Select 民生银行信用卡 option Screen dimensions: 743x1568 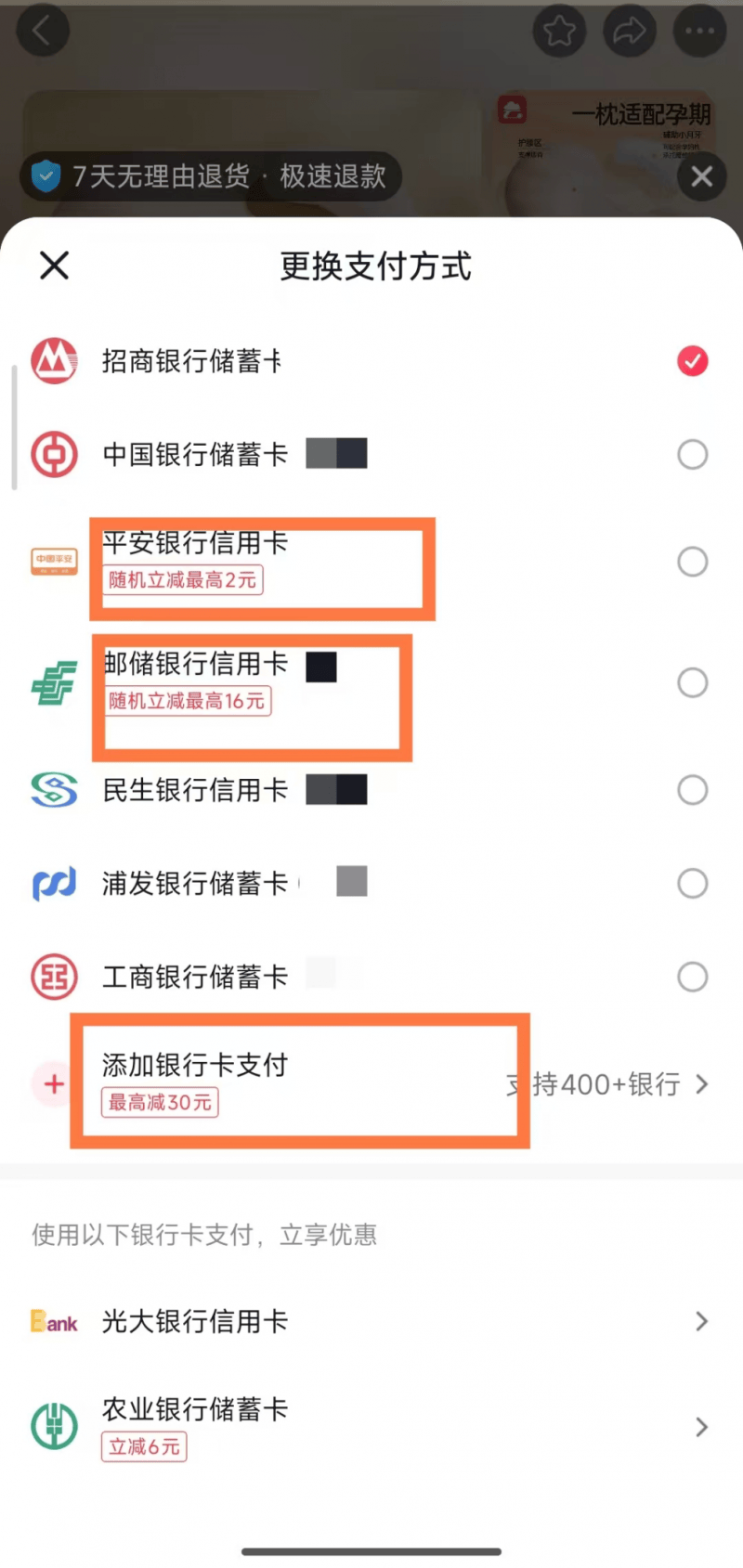(x=692, y=790)
